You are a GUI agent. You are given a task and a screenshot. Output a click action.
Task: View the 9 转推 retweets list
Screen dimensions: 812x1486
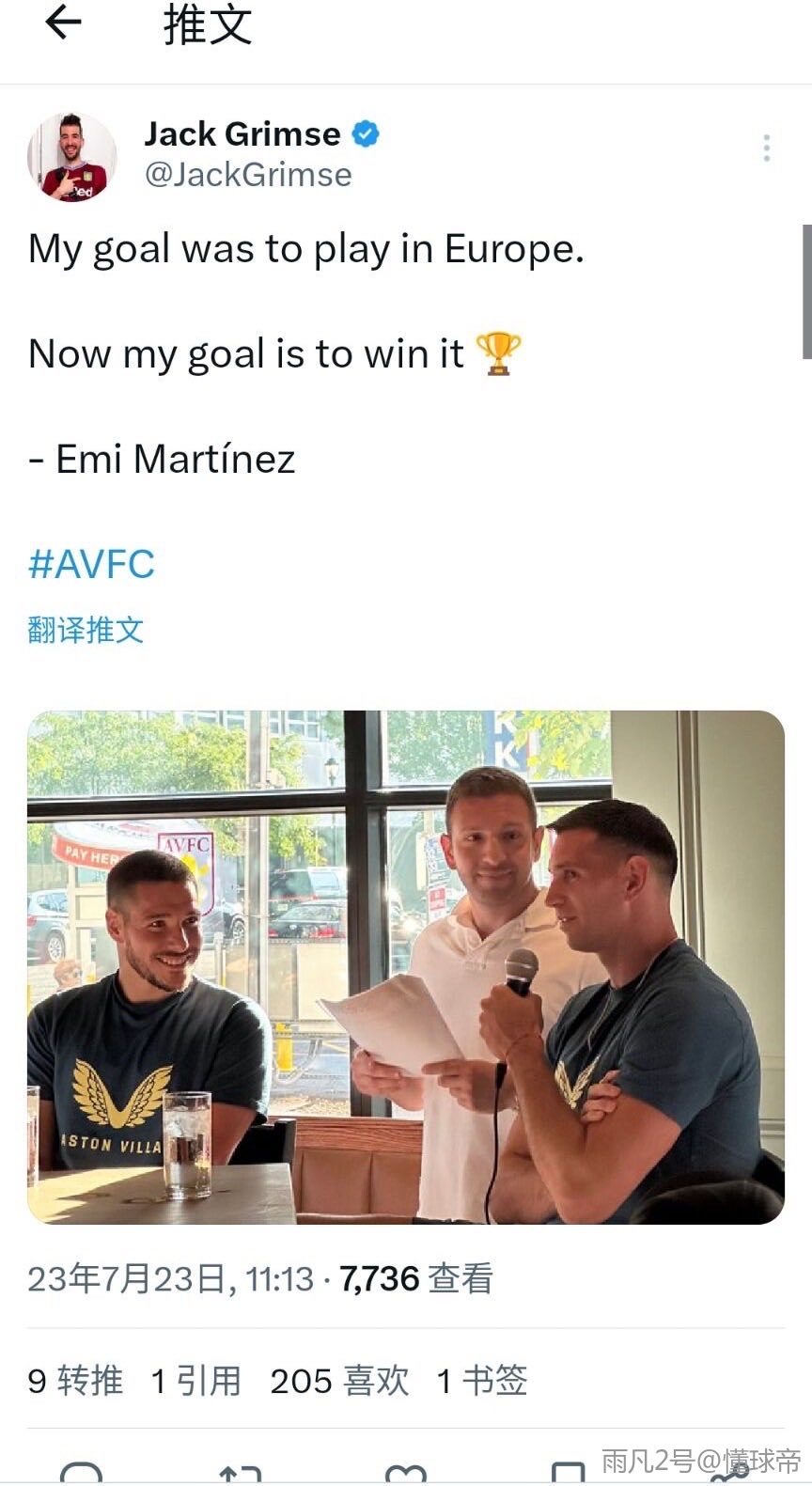tap(75, 1381)
